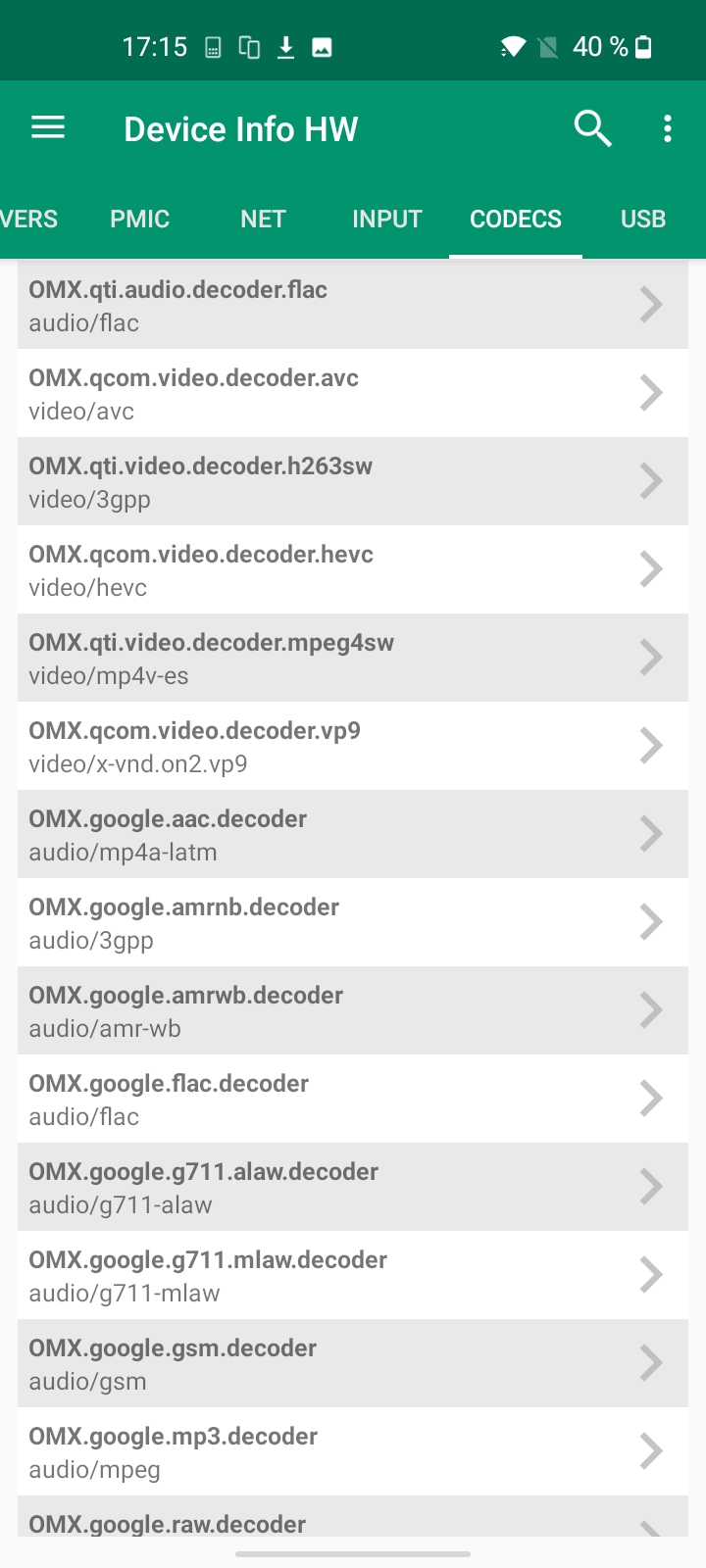This screenshot has width=706, height=1568.
Task: Switch to the PMIC tab
Action: click(139, 219)
